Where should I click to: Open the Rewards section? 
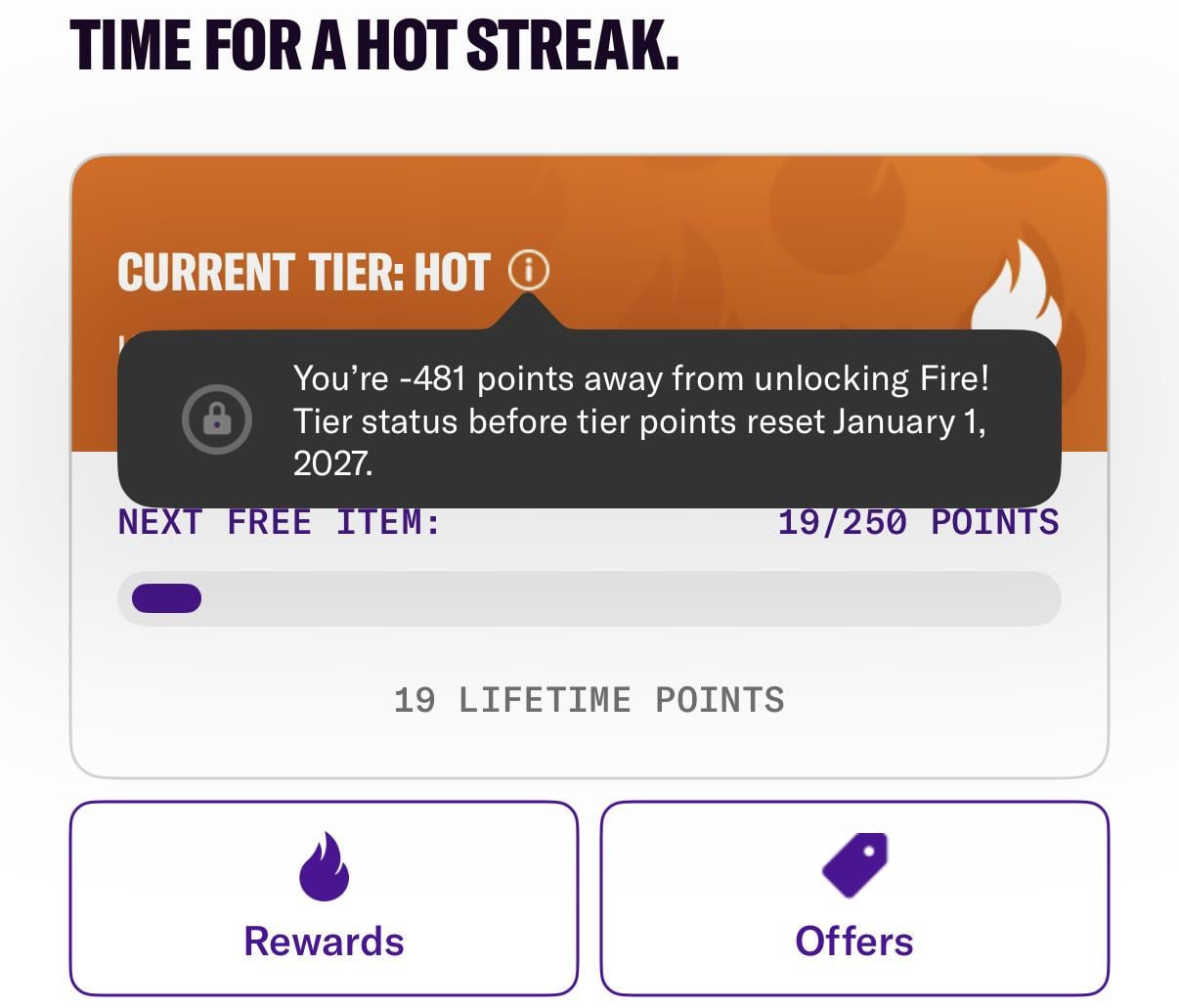pos(324,898)
